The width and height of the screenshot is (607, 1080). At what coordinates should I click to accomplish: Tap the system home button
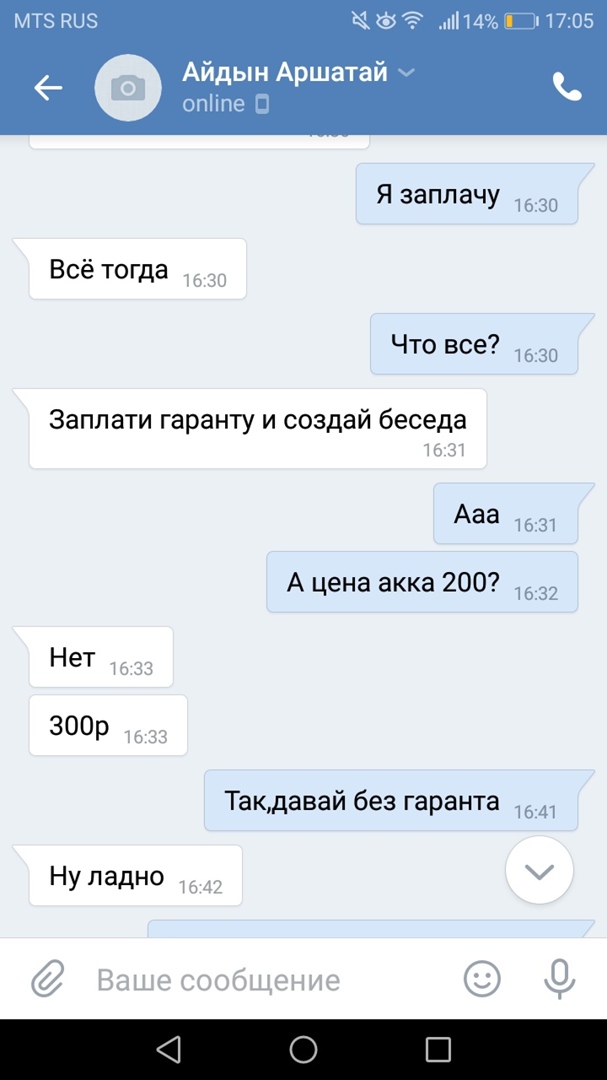(303, 1049)
